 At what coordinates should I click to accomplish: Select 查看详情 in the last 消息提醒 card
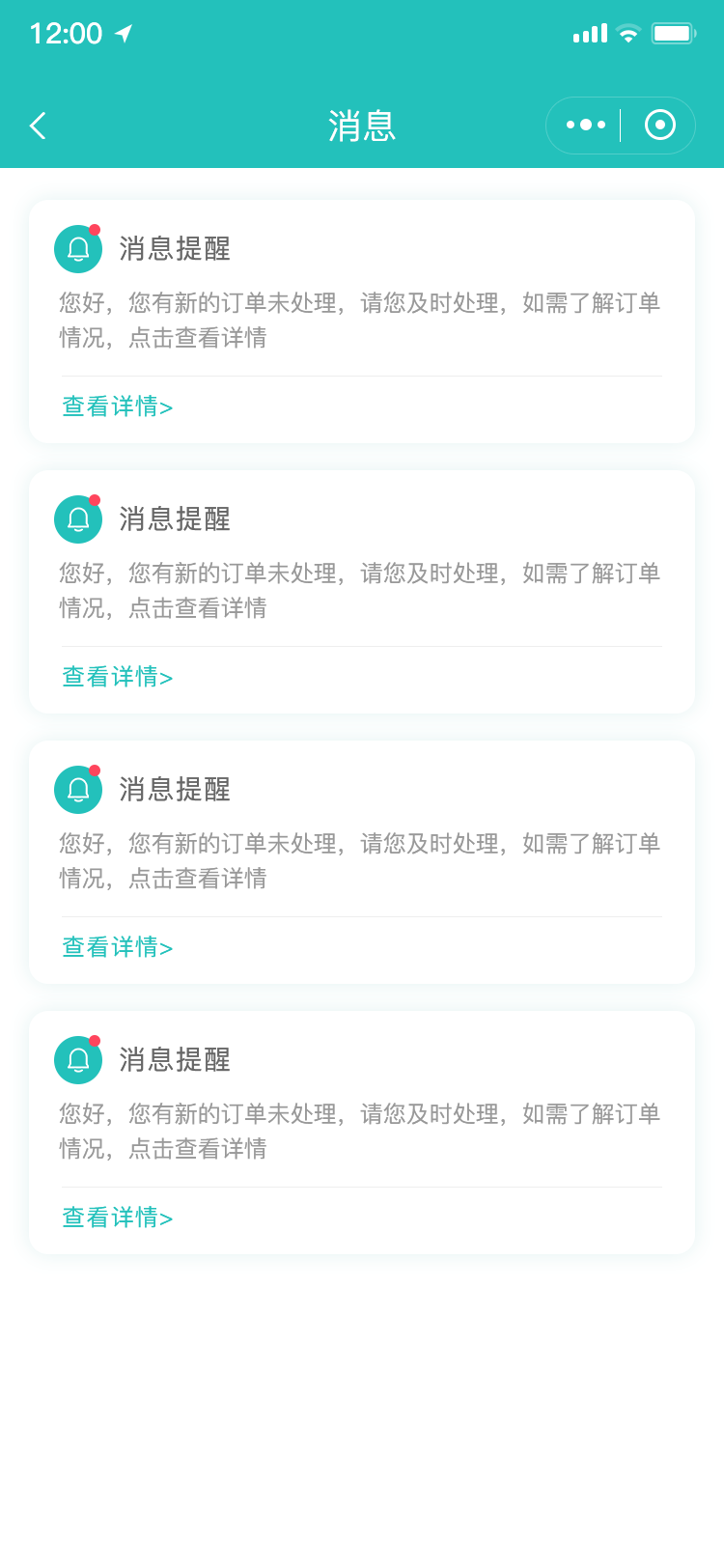pyautogui.click(x=117, y=1218)
